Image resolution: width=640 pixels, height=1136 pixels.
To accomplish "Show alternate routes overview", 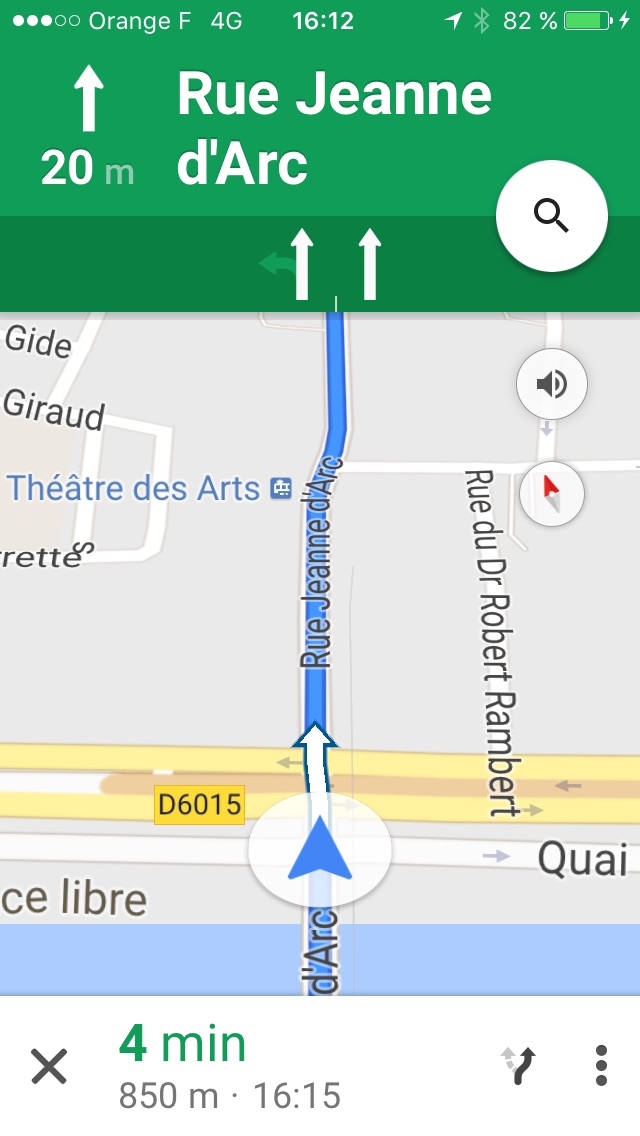I will (x=518, y=1066).
